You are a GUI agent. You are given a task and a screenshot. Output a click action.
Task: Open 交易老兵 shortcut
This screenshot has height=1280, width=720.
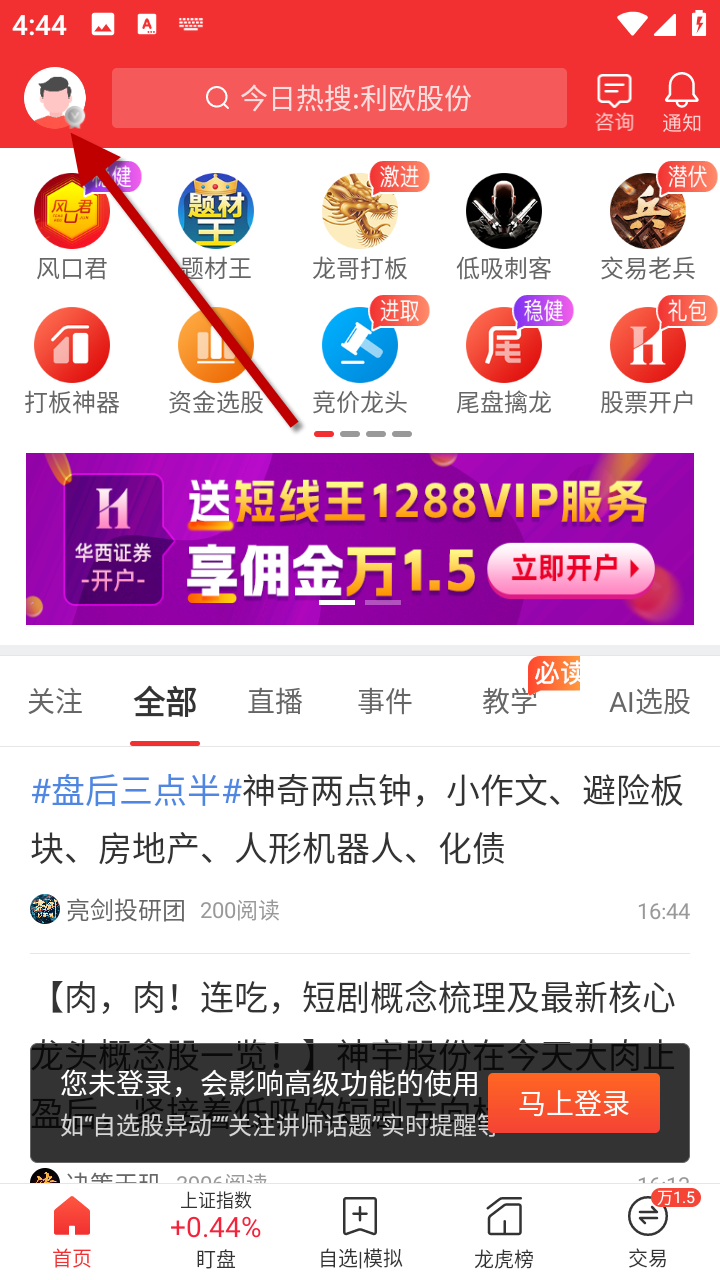point(648,226)
